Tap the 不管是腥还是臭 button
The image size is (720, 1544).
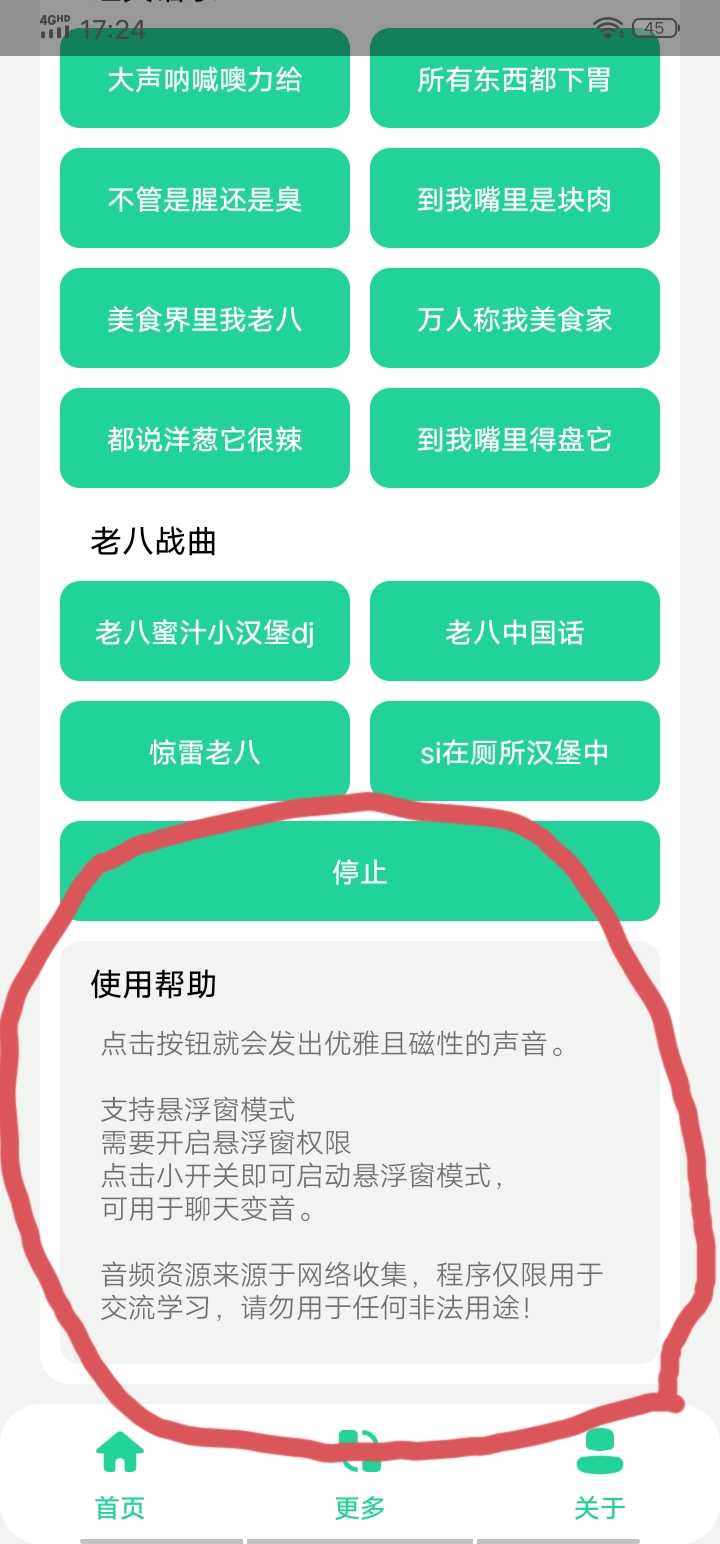pos(205,199)
